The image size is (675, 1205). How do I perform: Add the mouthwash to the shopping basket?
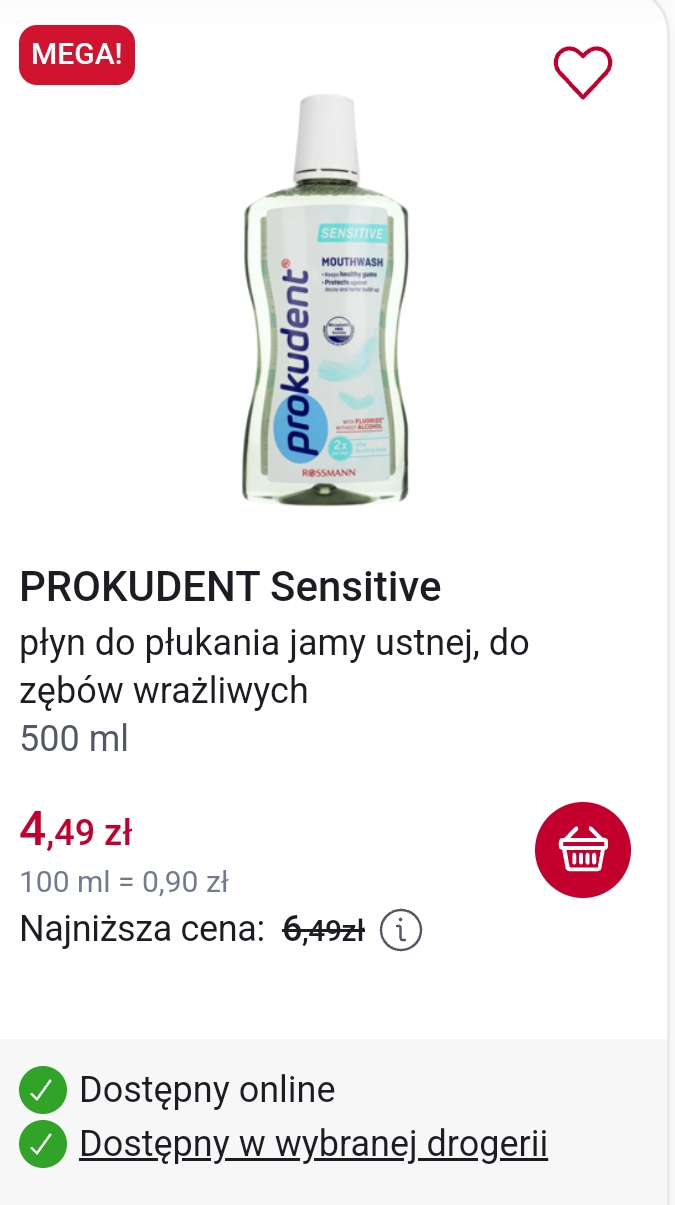pyautogui.click(x=583, y=850)
